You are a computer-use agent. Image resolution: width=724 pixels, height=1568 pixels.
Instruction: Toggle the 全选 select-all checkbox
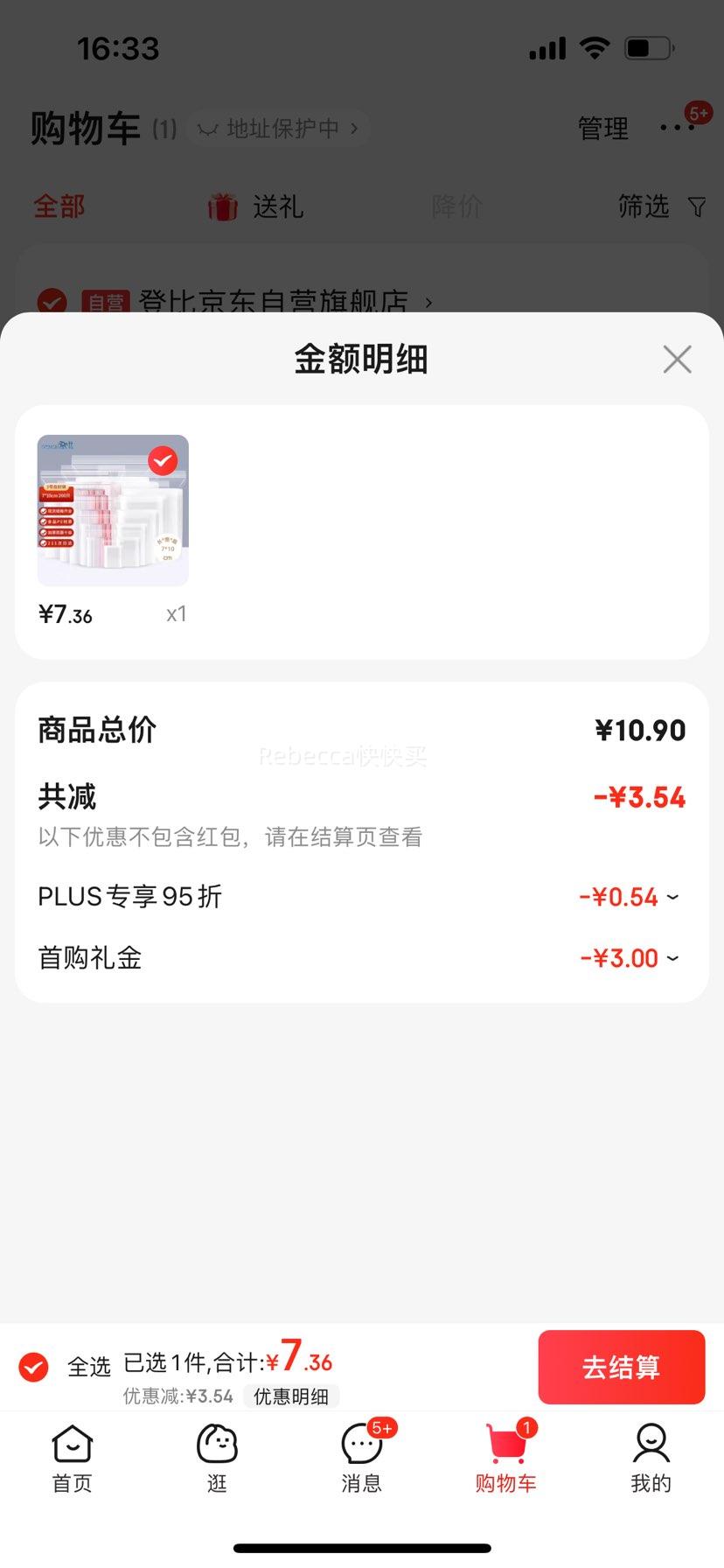(x=33, y=1367)
